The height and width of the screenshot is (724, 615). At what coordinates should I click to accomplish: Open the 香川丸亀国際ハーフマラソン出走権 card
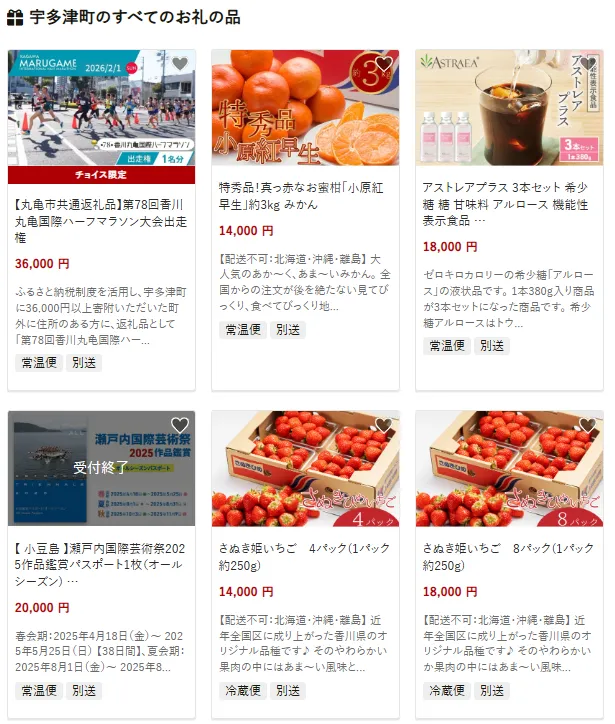100,219
